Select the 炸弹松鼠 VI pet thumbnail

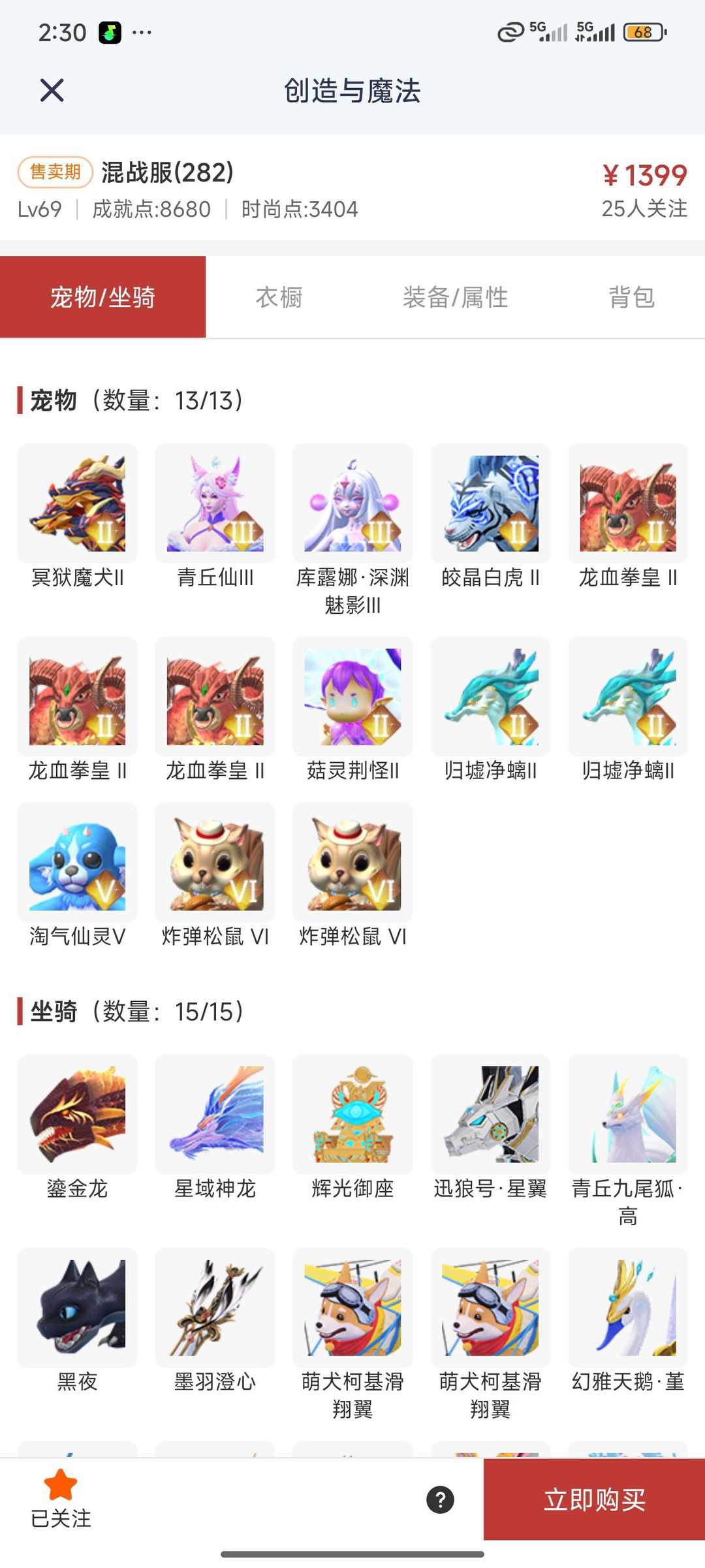click(x=214, y=863)
